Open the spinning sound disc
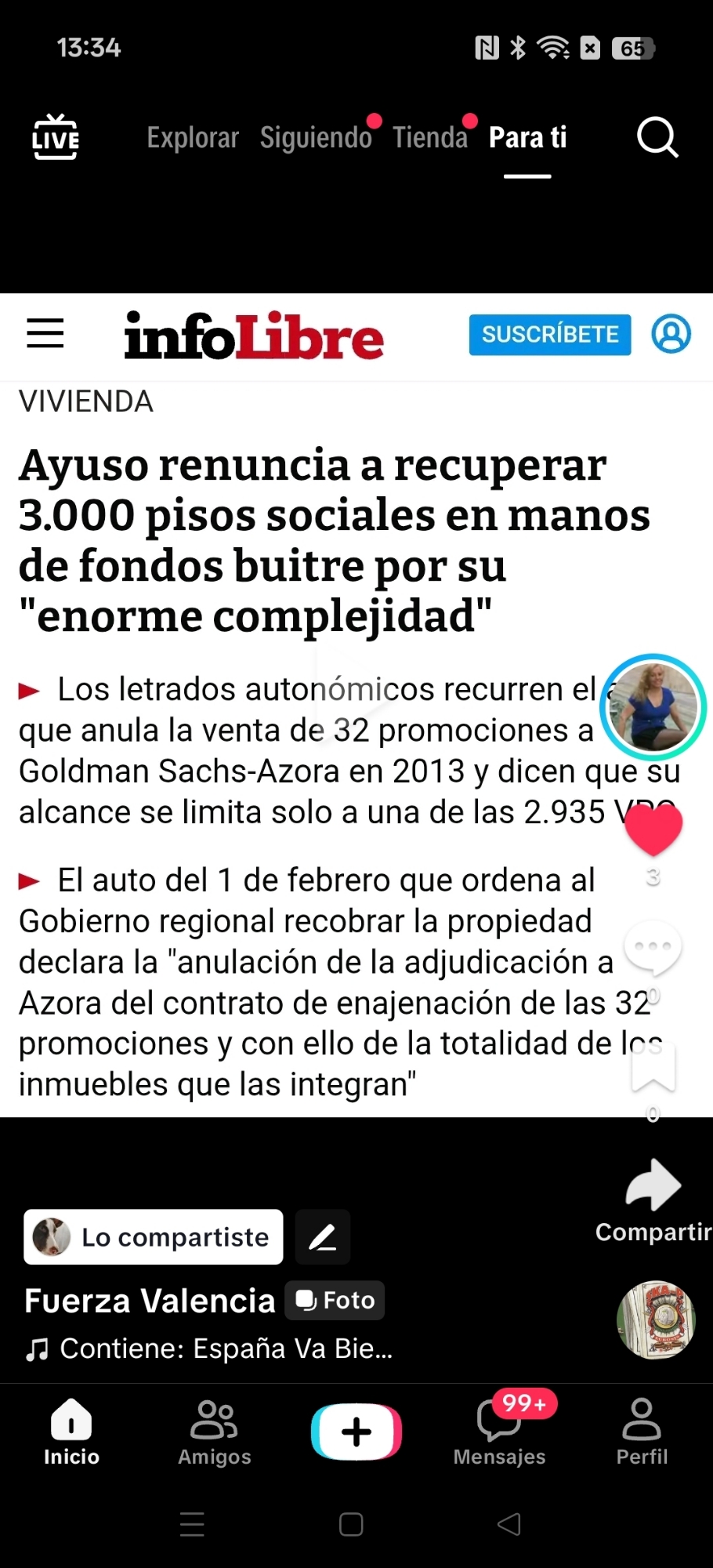This screenshot has width=713, height=1568. coord(656,1320)
